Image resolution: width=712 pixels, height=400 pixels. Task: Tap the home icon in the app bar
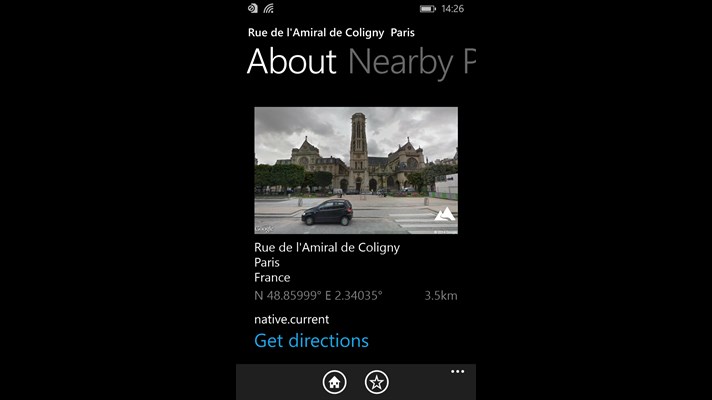tap(334, 381)
